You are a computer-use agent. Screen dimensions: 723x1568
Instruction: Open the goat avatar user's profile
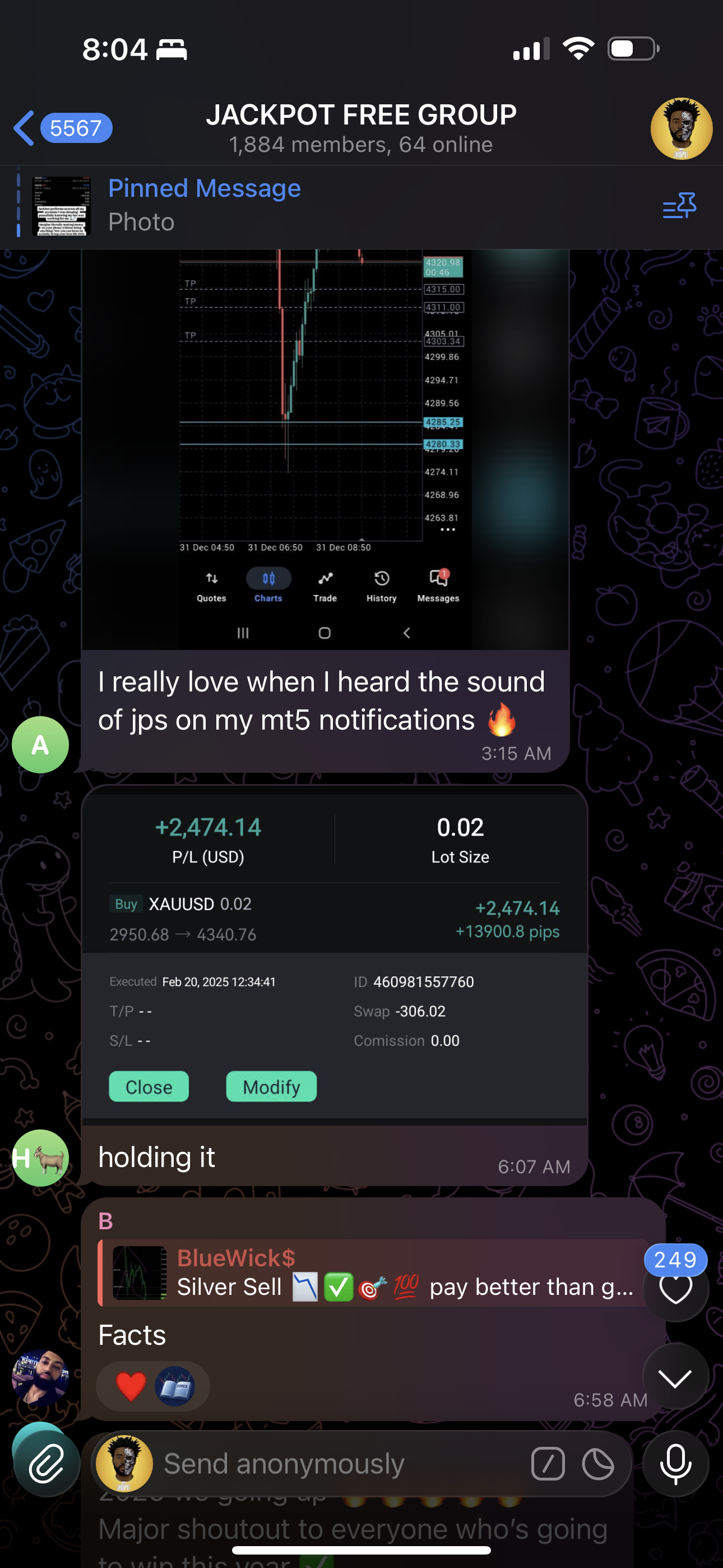point(40,1157)
